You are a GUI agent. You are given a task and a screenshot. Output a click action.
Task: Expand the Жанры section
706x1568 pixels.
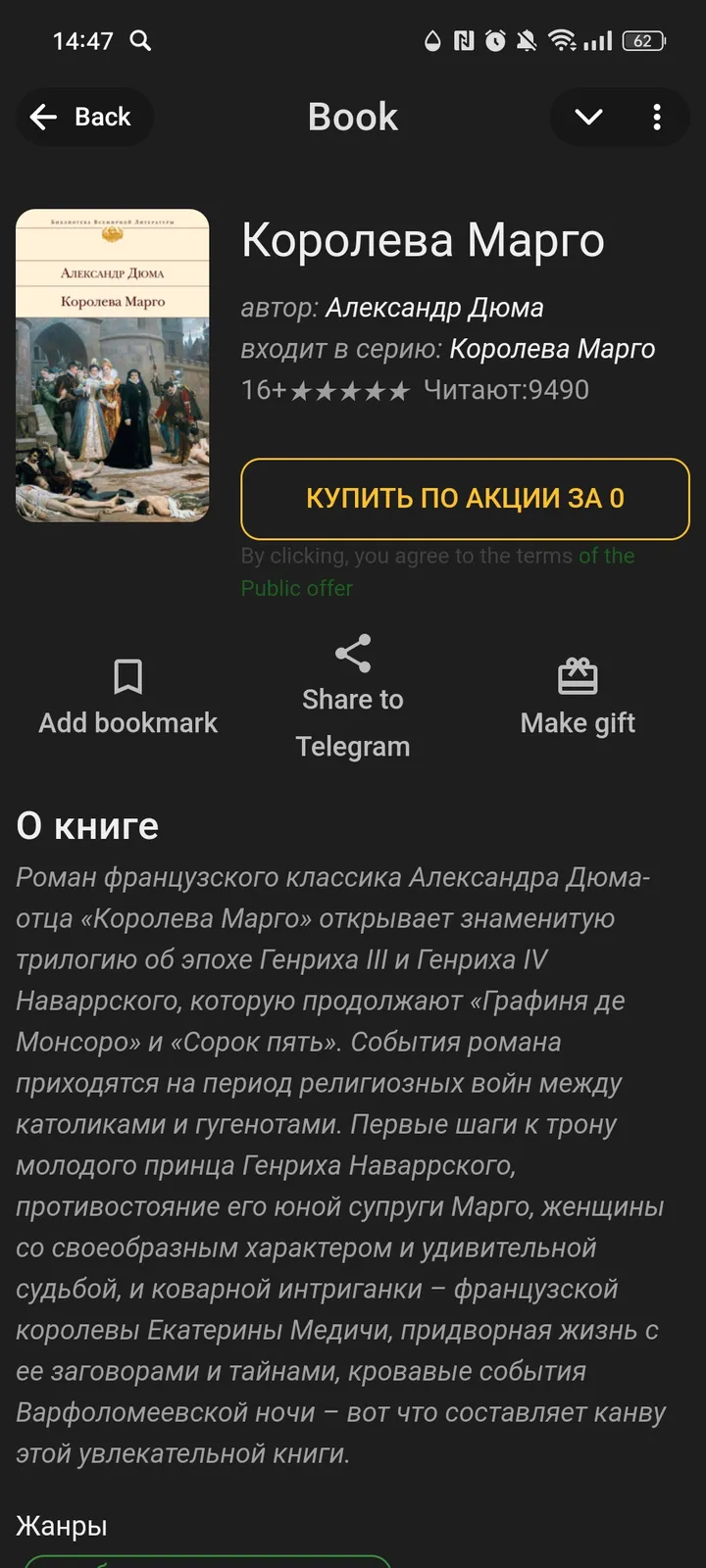[x=61, y=1525]
